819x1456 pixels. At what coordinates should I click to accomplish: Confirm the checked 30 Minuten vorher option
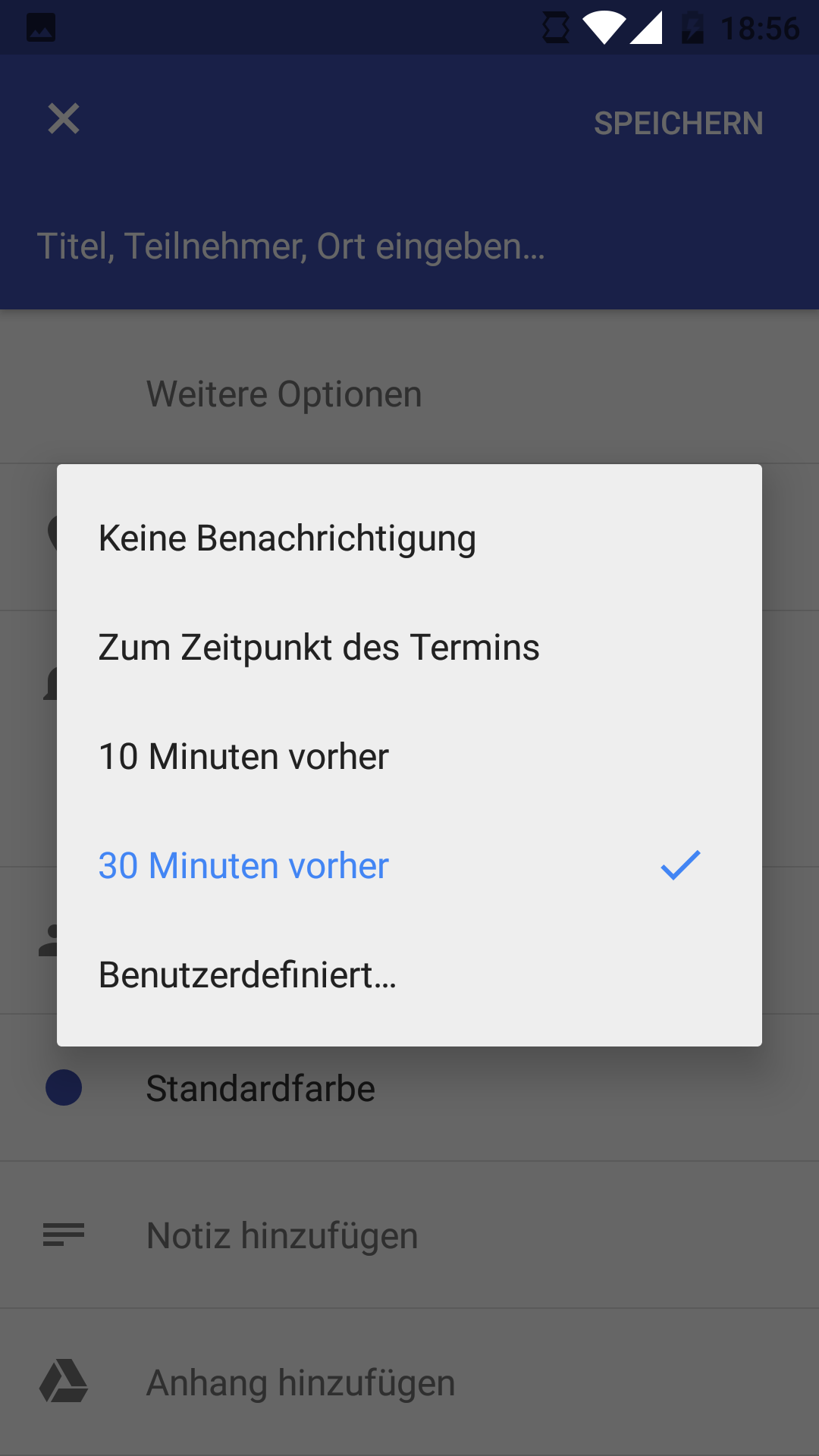(243, 865)
